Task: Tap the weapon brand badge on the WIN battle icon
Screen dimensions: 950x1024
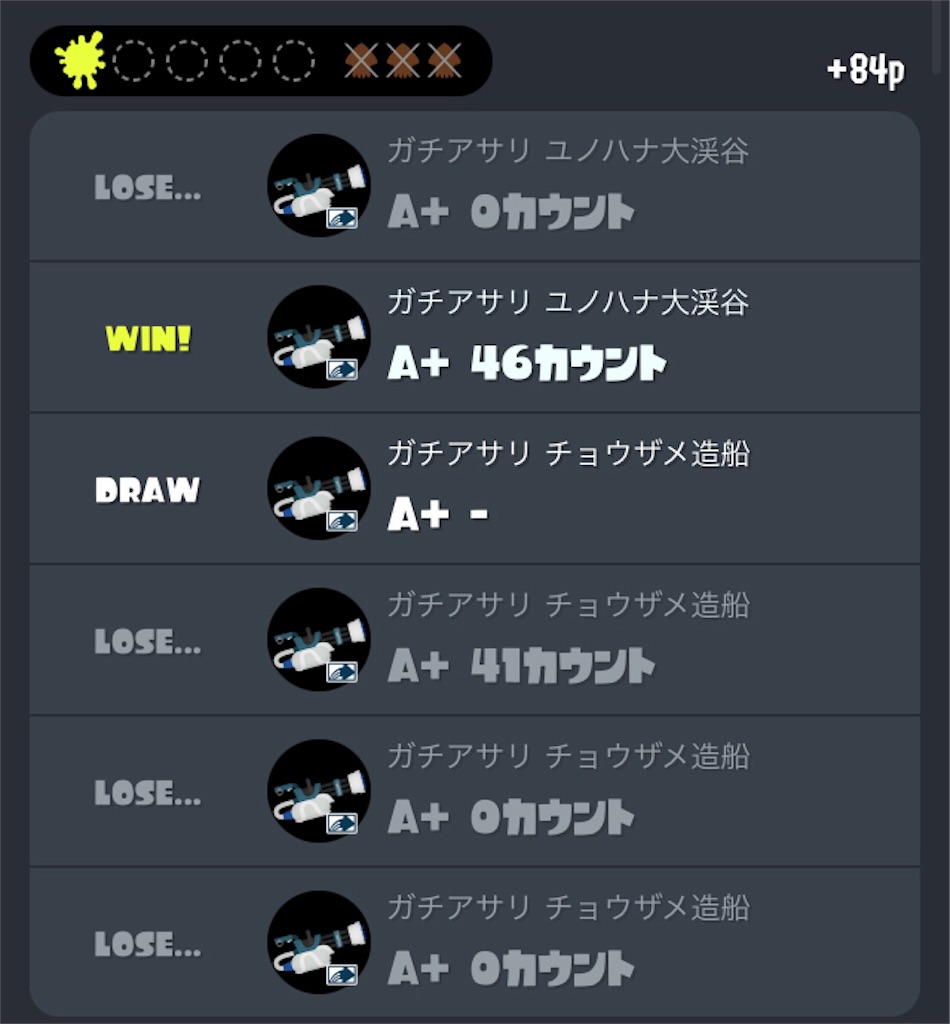Action: coord(344,369)
